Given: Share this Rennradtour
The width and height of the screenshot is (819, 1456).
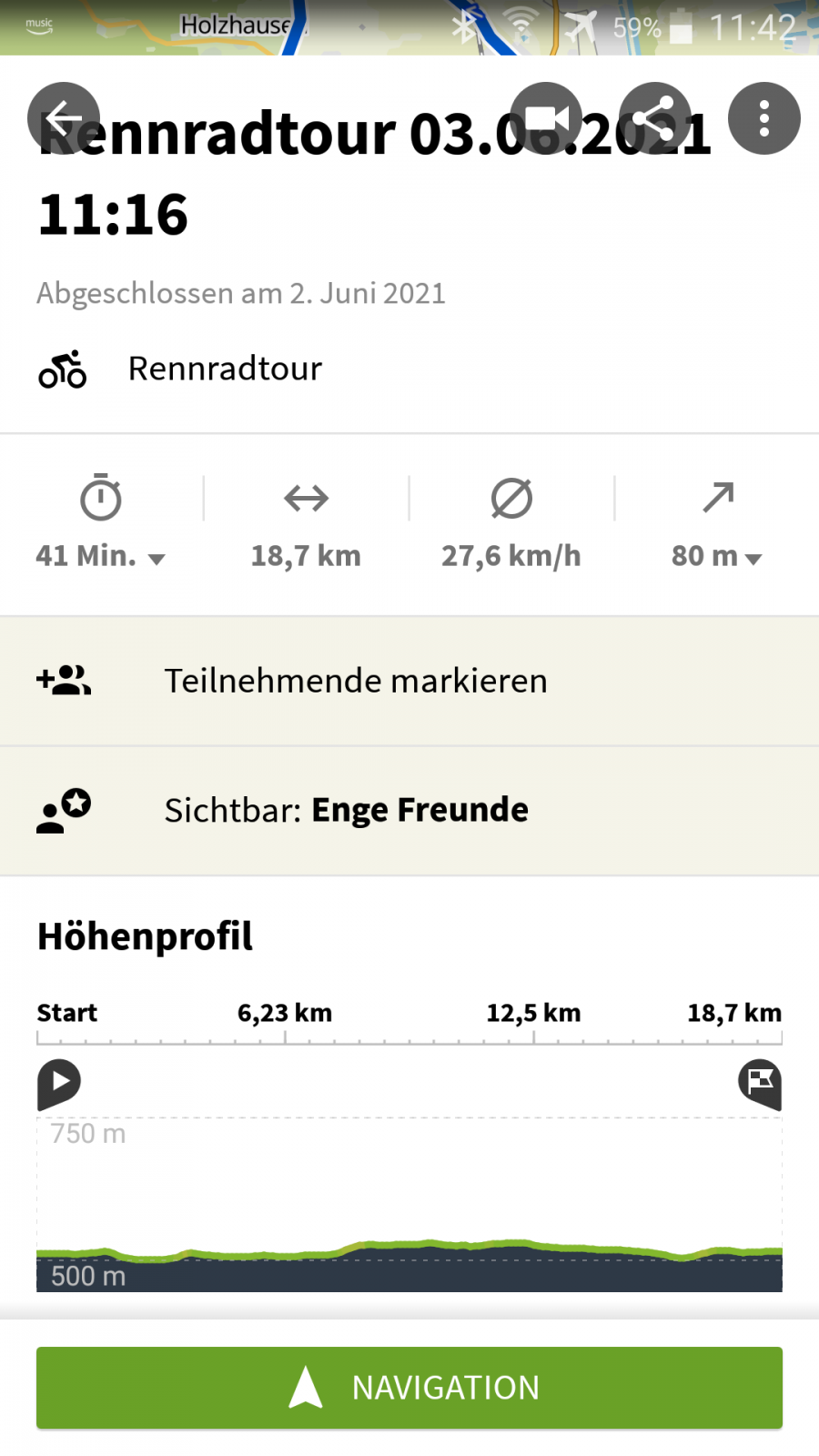Looking at the screenshot, I should click(655, 118).
